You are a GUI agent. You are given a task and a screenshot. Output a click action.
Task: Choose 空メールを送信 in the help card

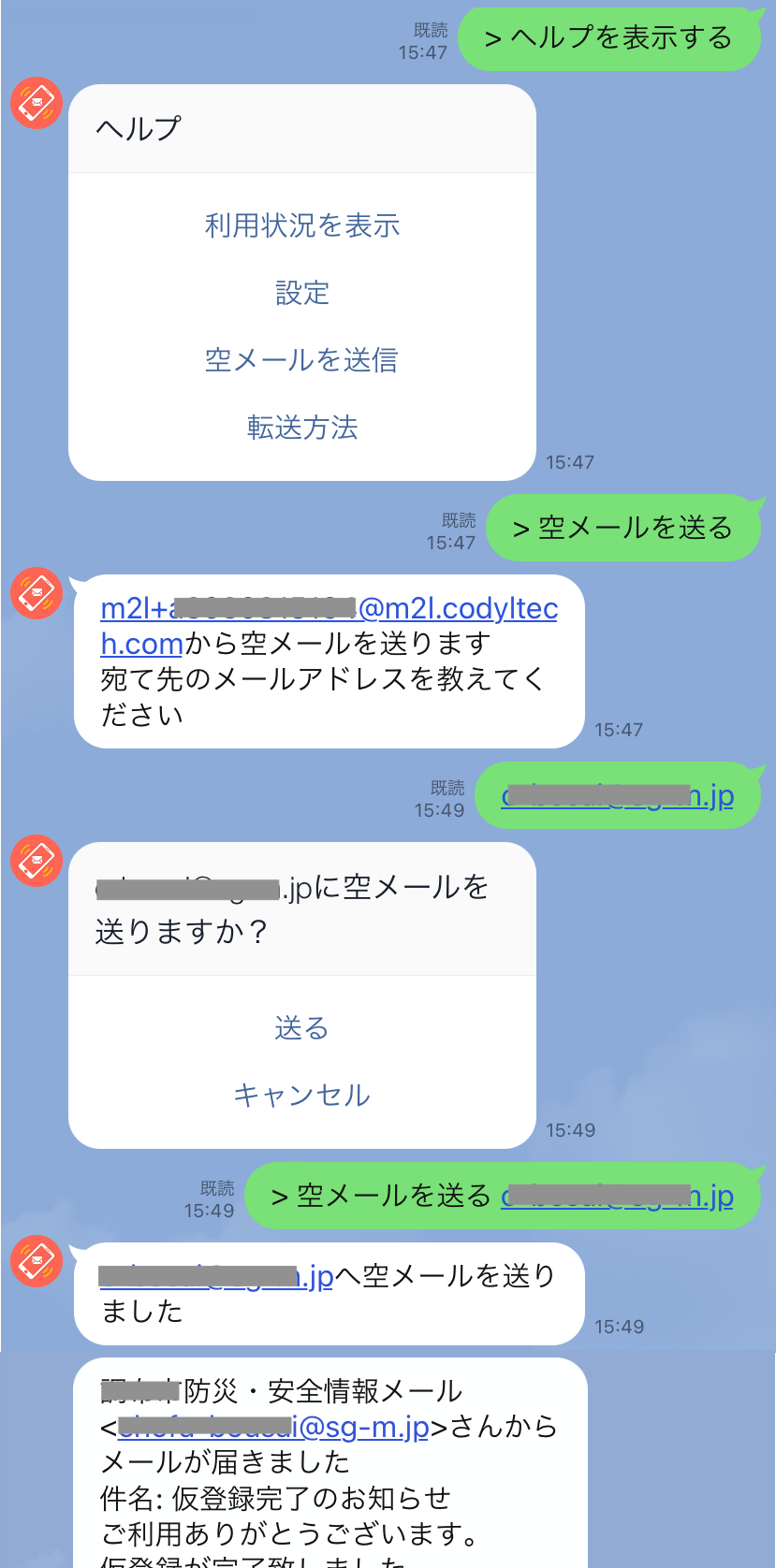pos(302,360)
